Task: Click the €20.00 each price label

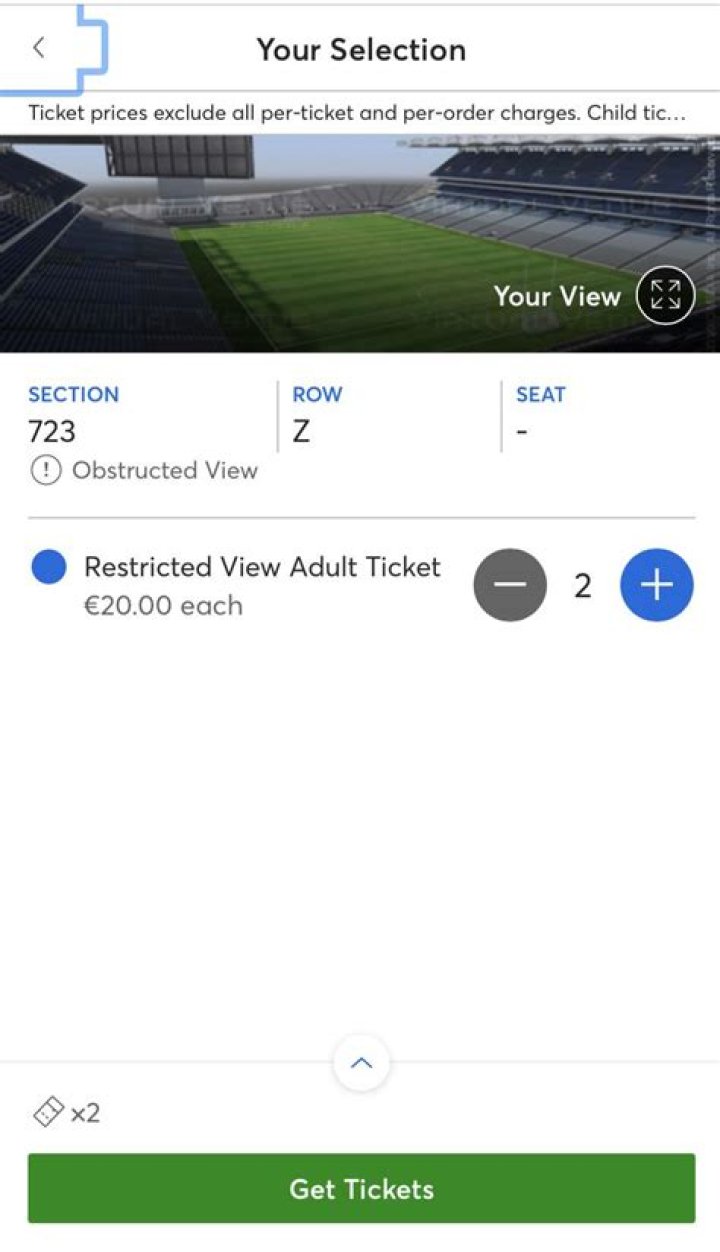Action: (164, 605)
